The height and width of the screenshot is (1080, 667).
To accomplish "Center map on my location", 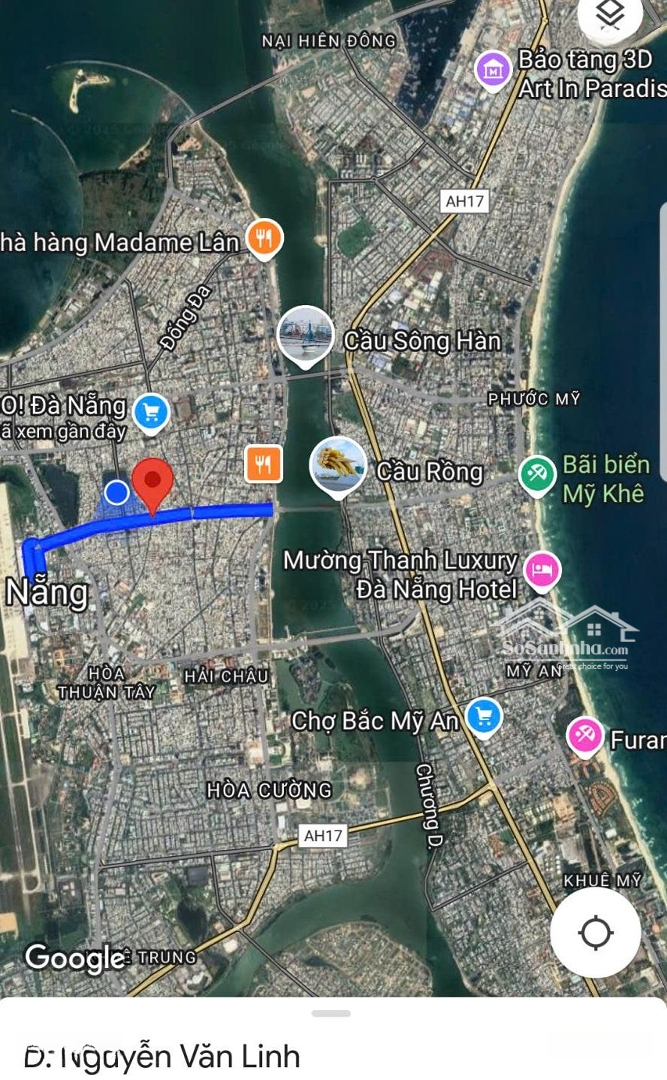I will click(x=596, y=933).
